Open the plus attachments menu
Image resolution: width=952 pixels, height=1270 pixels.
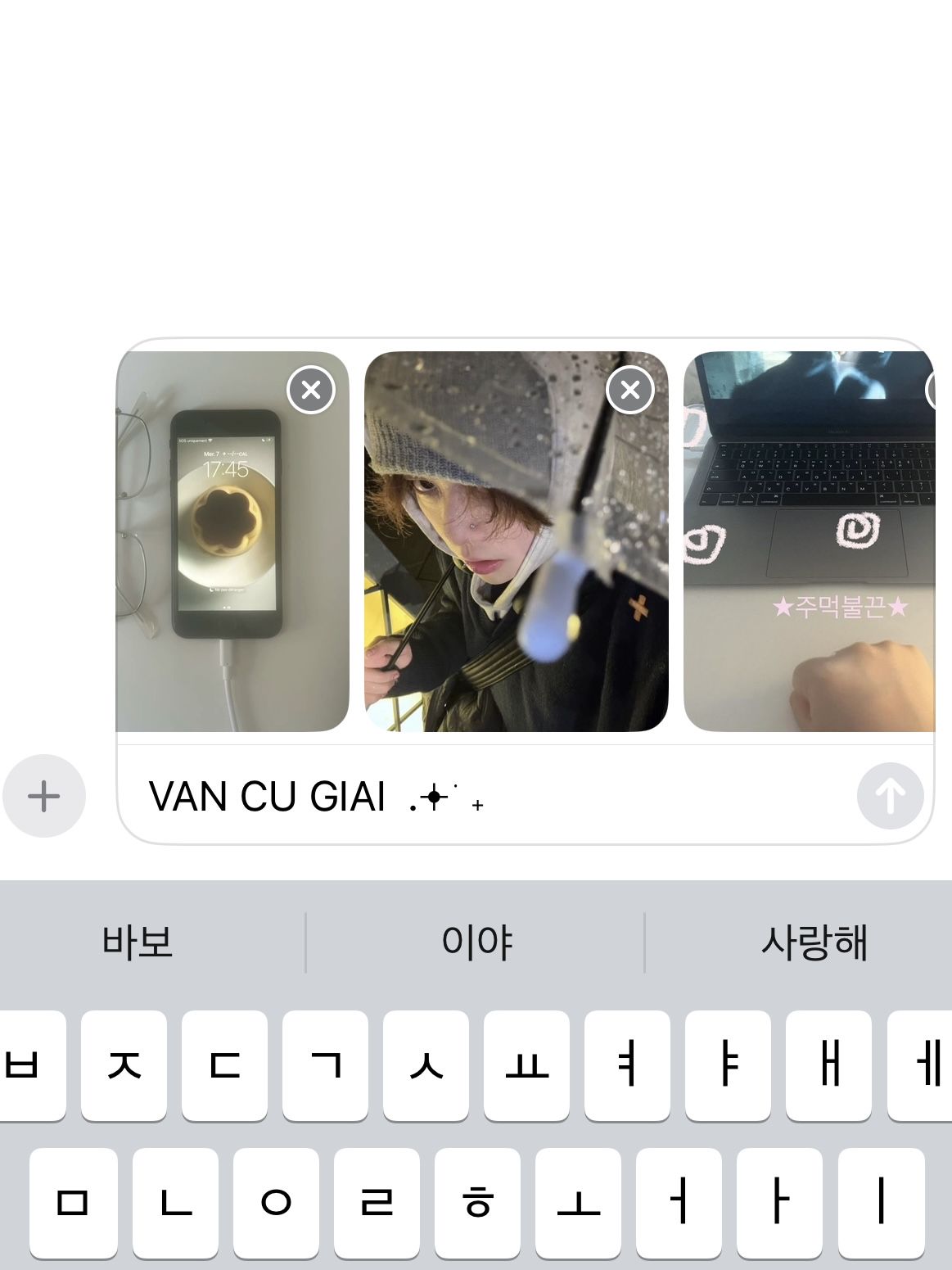coord(44,795)
